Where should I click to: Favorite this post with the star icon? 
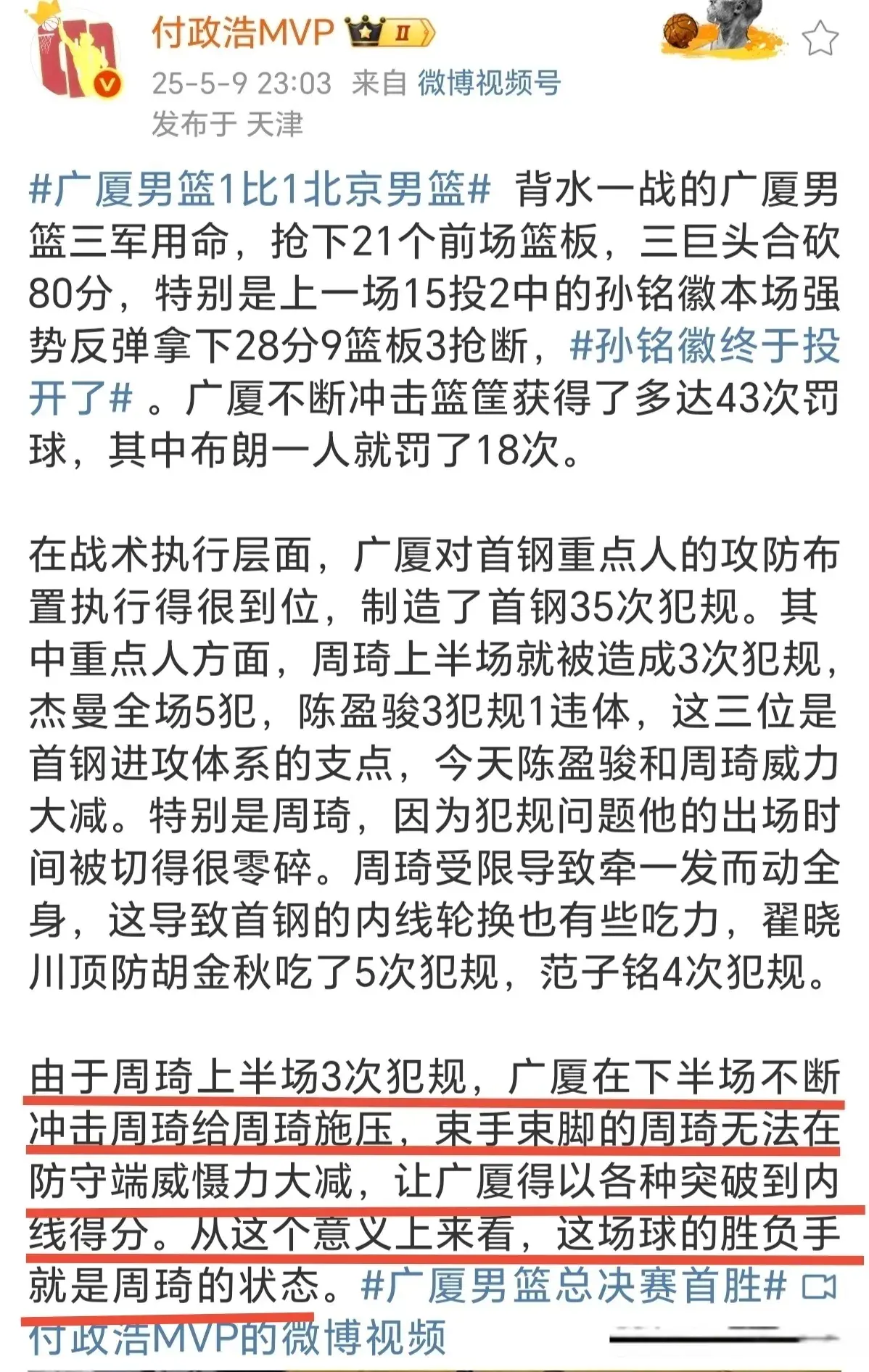[x=820, y=38]
